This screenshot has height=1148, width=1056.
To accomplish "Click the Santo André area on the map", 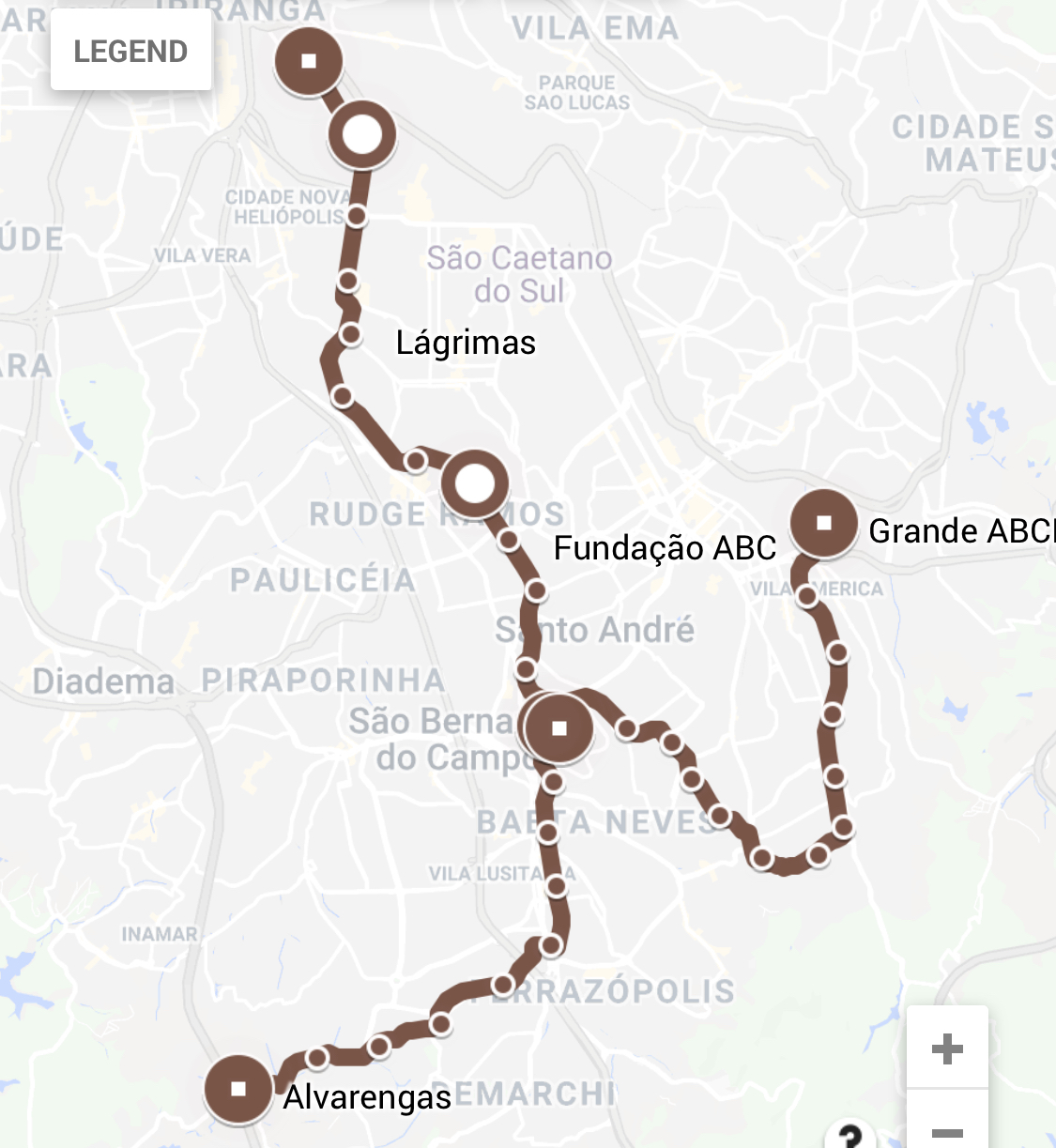I will tap(595, 631).
